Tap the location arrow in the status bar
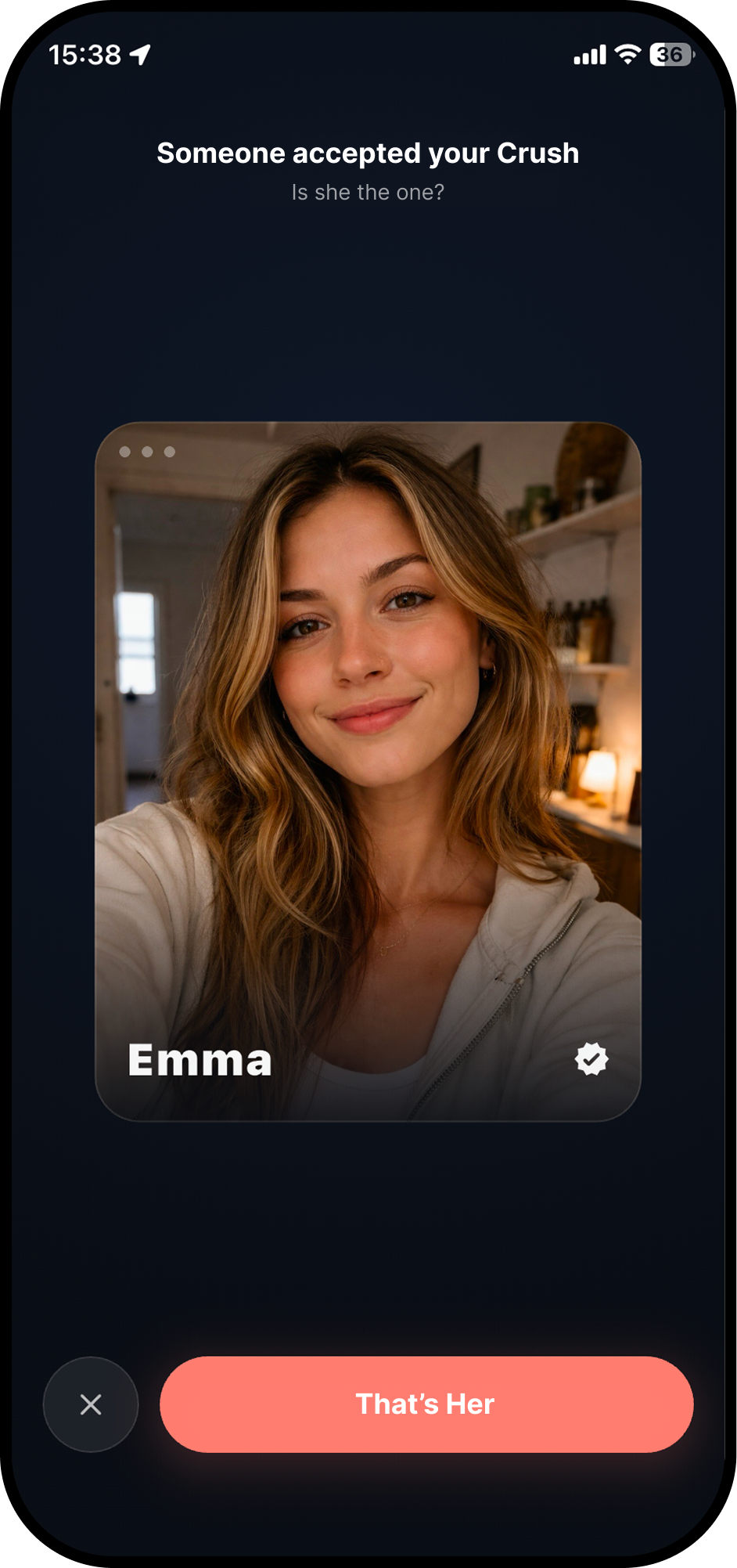The height and width of the screenshot is (1568, 737). (141, 53)
